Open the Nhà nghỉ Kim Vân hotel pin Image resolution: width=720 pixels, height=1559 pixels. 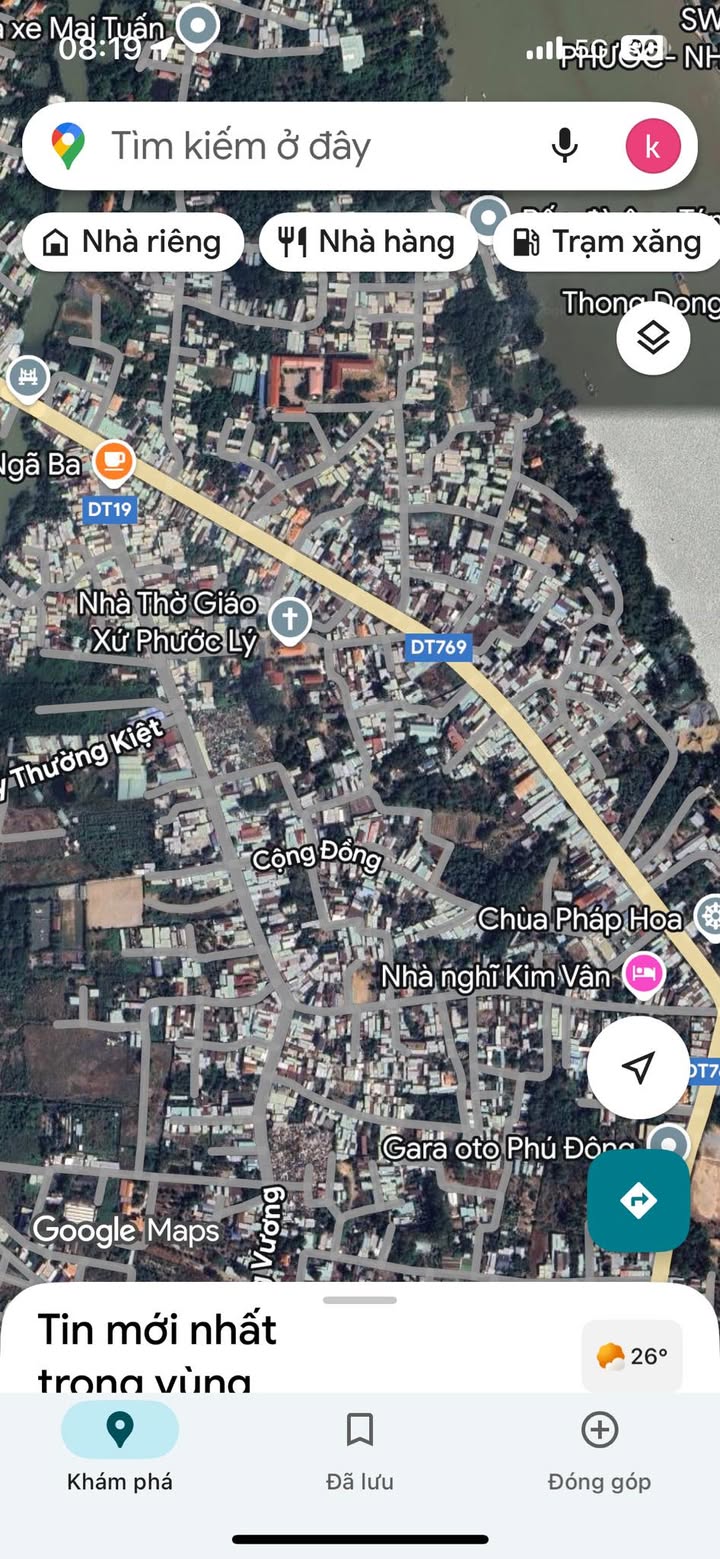(x=644, y=973)
